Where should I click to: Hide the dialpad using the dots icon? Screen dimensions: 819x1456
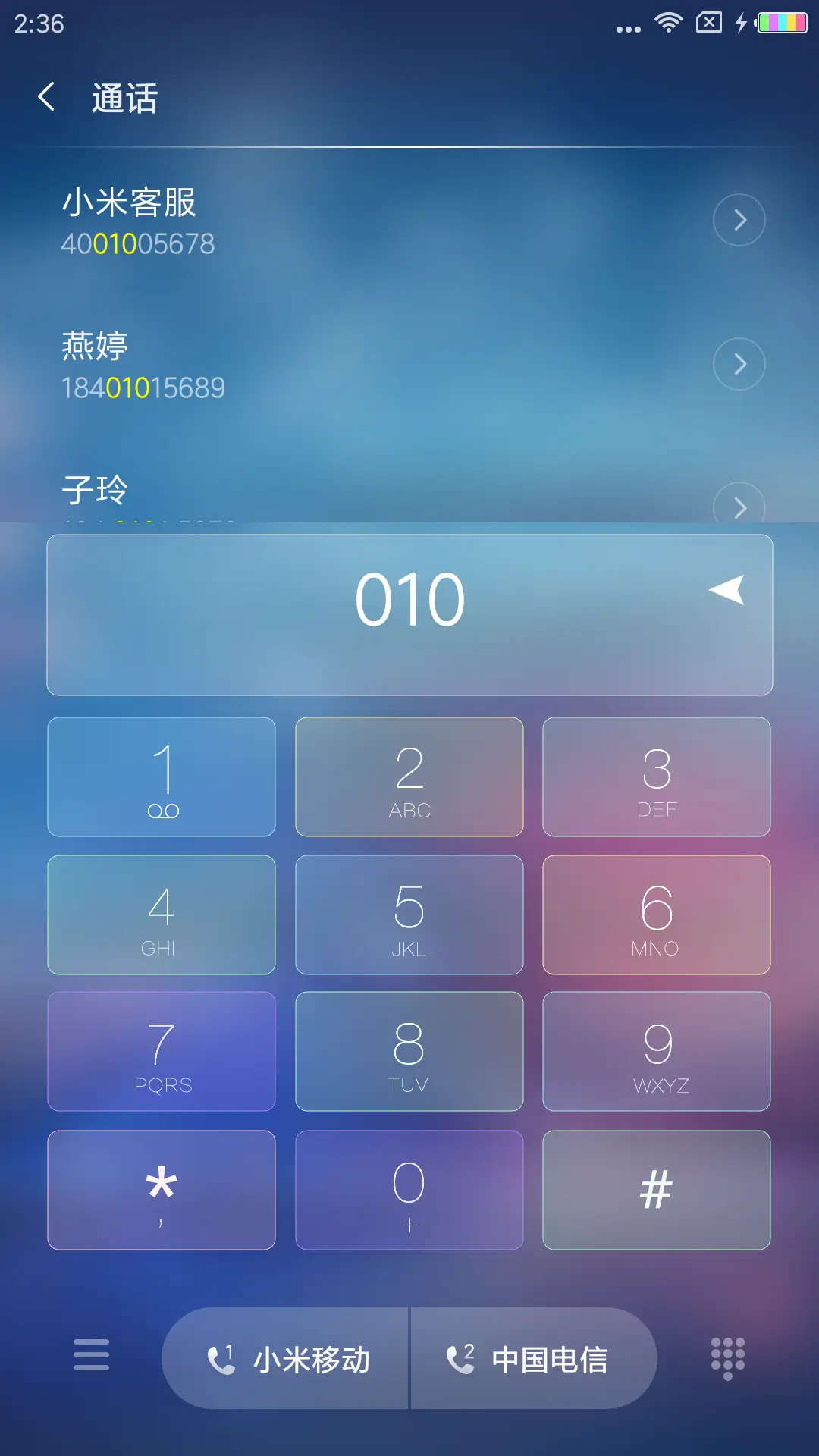726,1357
